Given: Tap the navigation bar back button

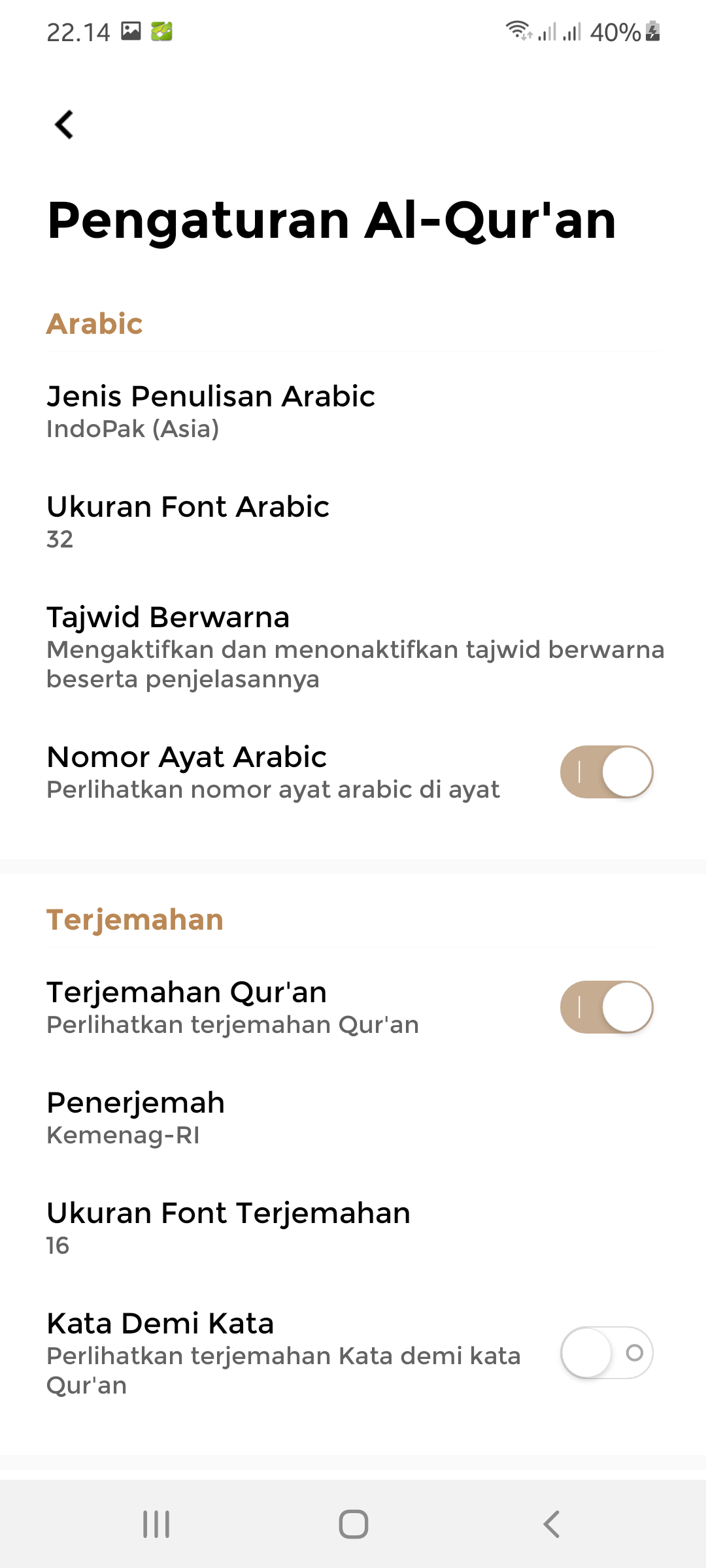Looking at the screenshot, I should (552, 1522).
